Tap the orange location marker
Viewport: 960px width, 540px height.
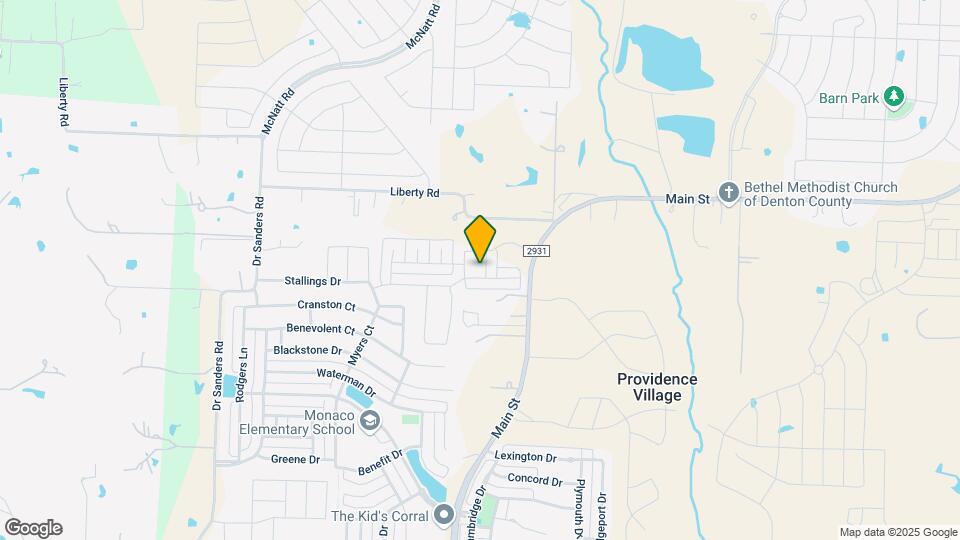point(480,239)
